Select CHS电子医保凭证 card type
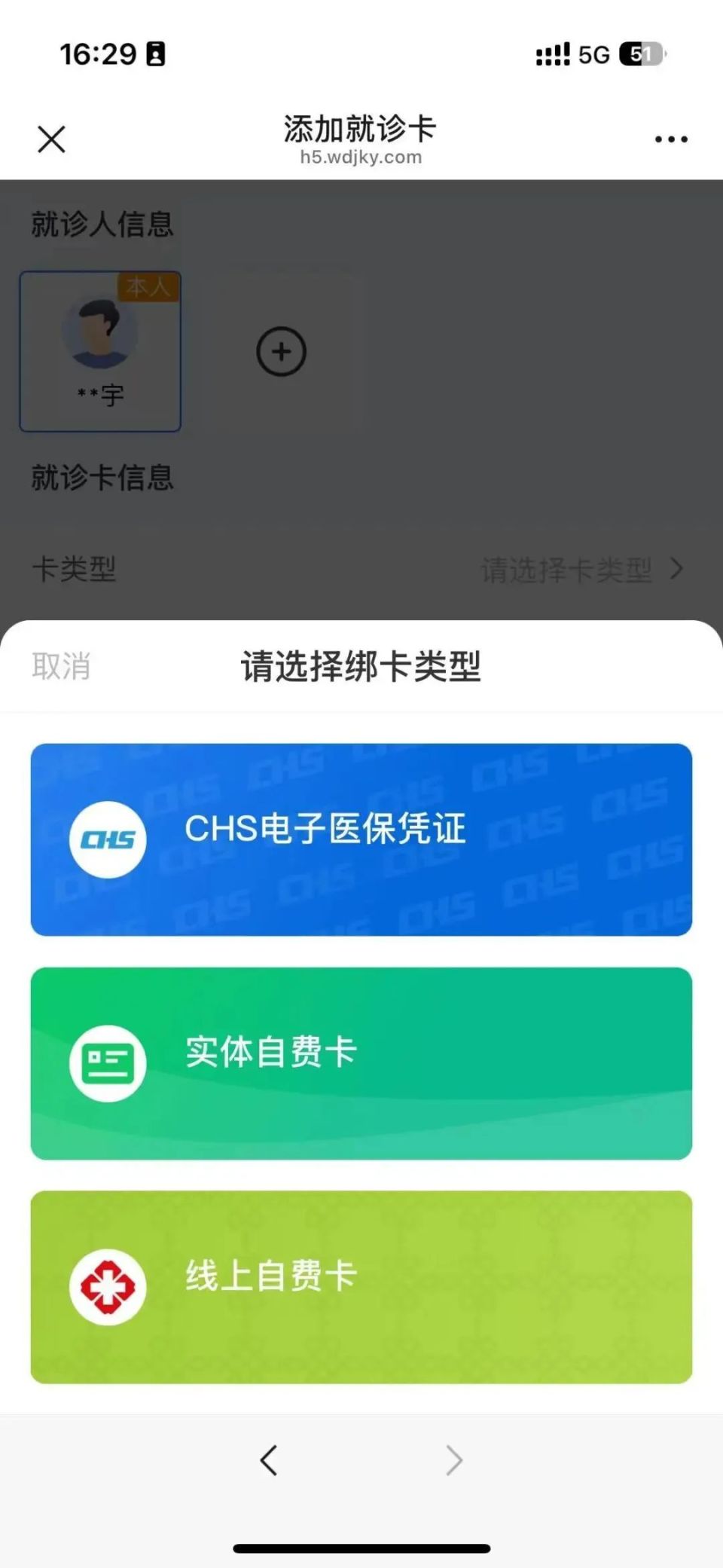 tap(361, 839)
